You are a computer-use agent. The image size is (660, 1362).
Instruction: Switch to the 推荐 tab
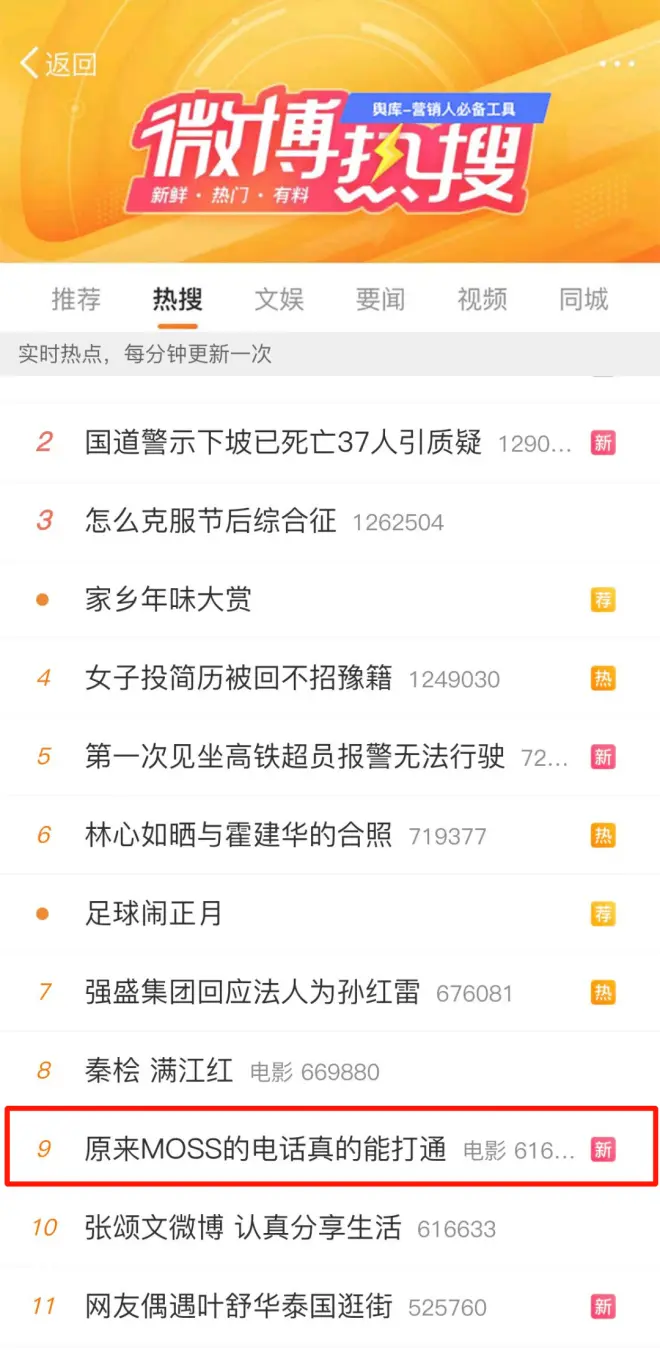[x=76, y=299]
